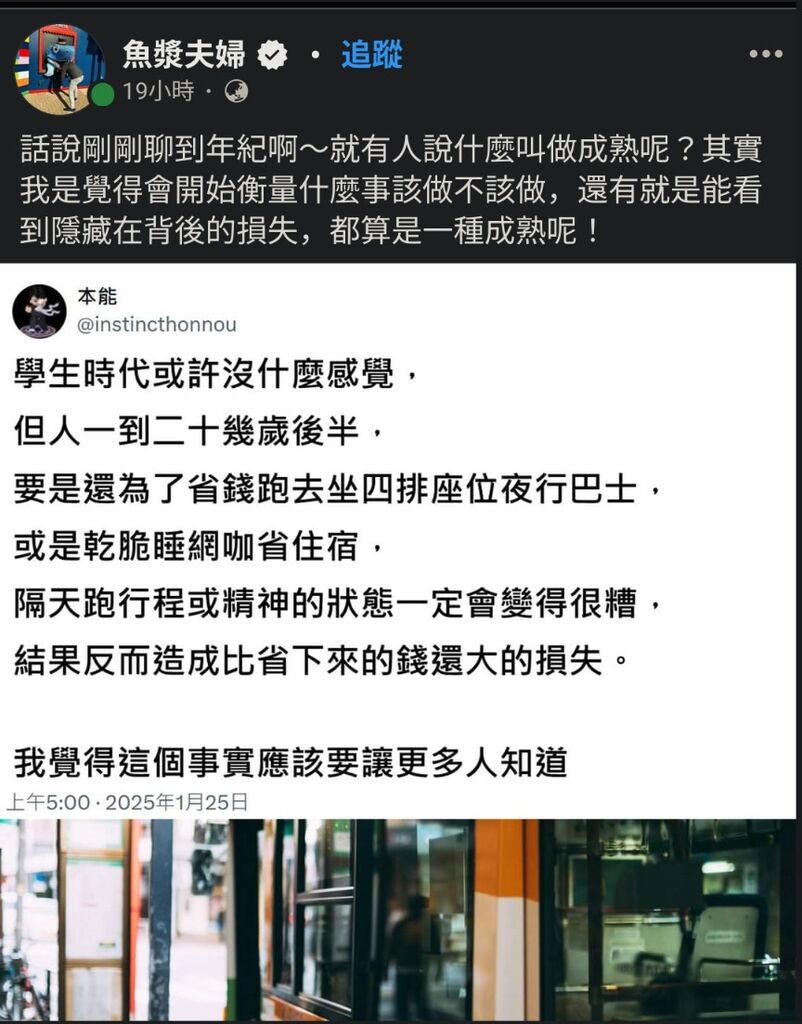
Task: Open the 魚漿夫婦 page name
Action: click(x=184, y=54)
